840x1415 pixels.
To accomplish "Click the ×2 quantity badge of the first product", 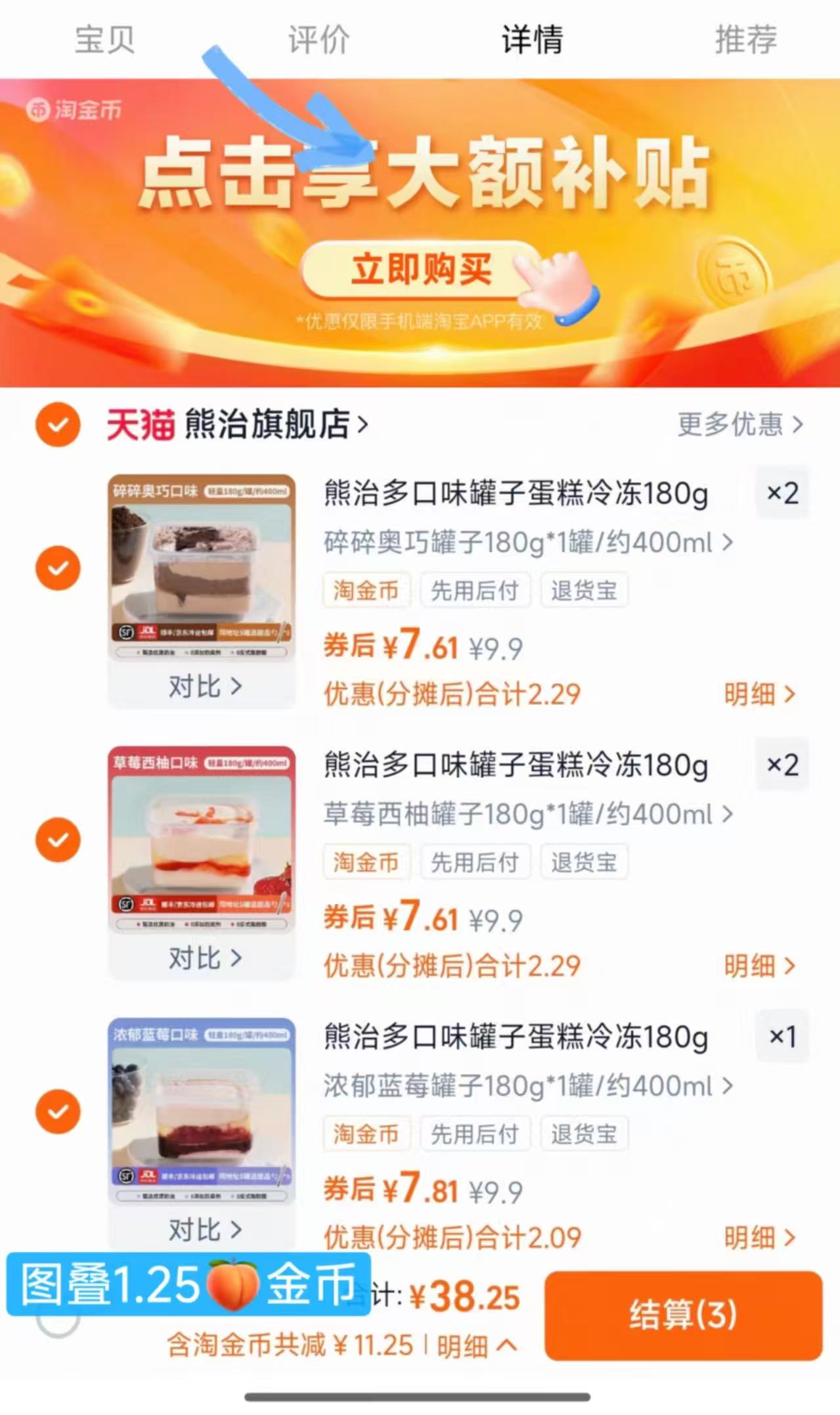I will [x=782, y=494].
